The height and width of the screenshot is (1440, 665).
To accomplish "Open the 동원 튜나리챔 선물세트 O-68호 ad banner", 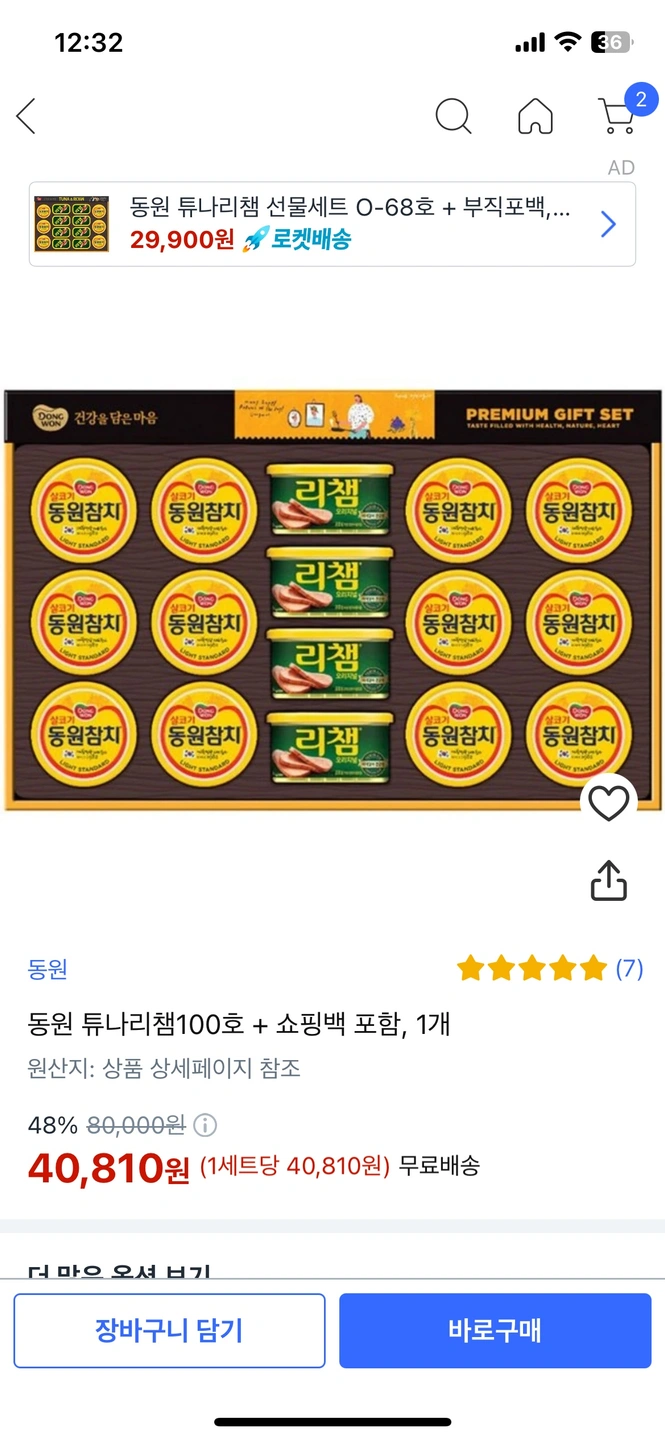I will pyautogui.click(x=332, y=224).
